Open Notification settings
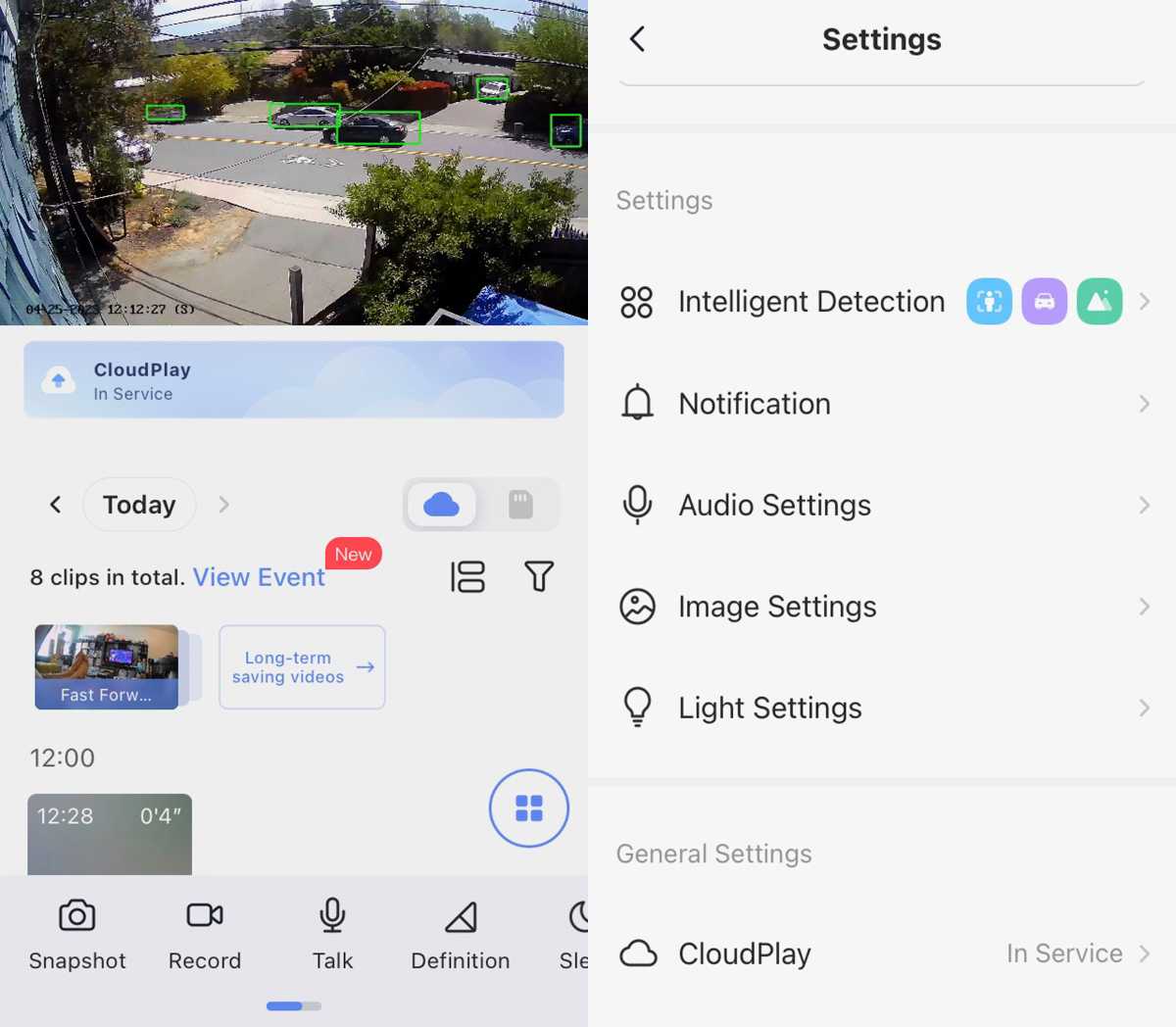The image size is (1176, 1027). coord(882,404)
